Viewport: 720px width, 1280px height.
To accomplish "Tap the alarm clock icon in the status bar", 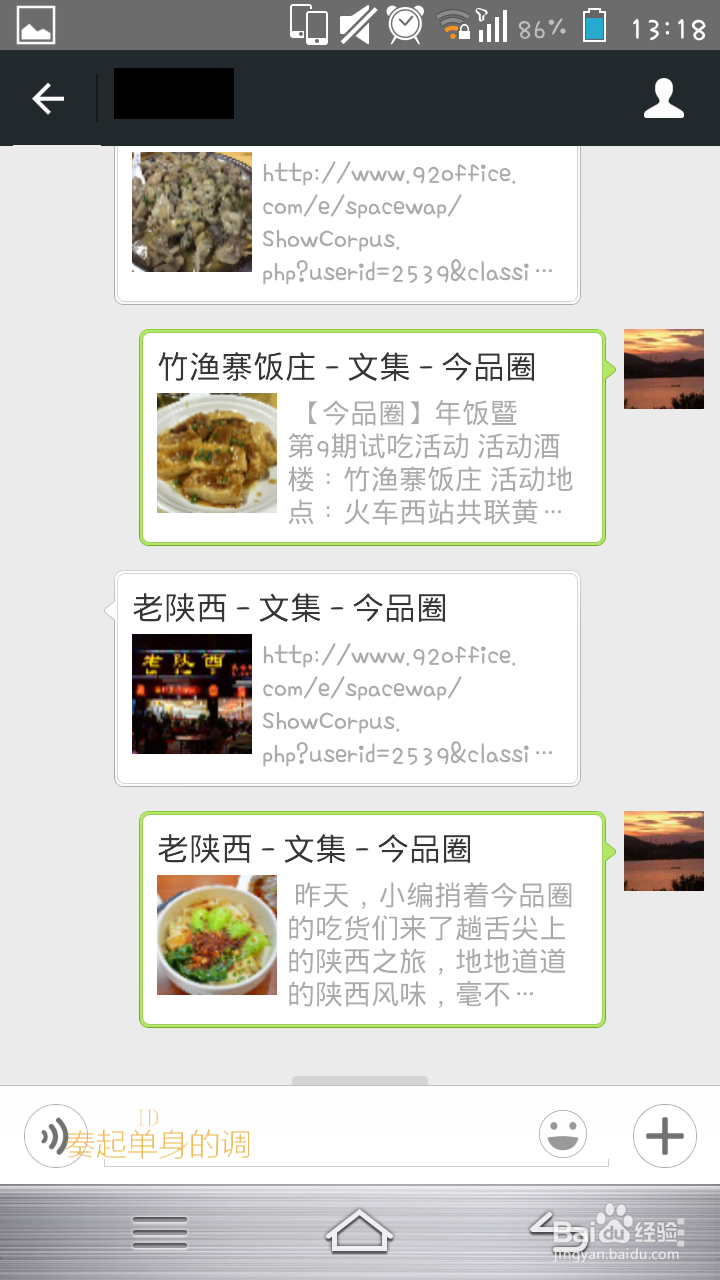I will 404,24.
